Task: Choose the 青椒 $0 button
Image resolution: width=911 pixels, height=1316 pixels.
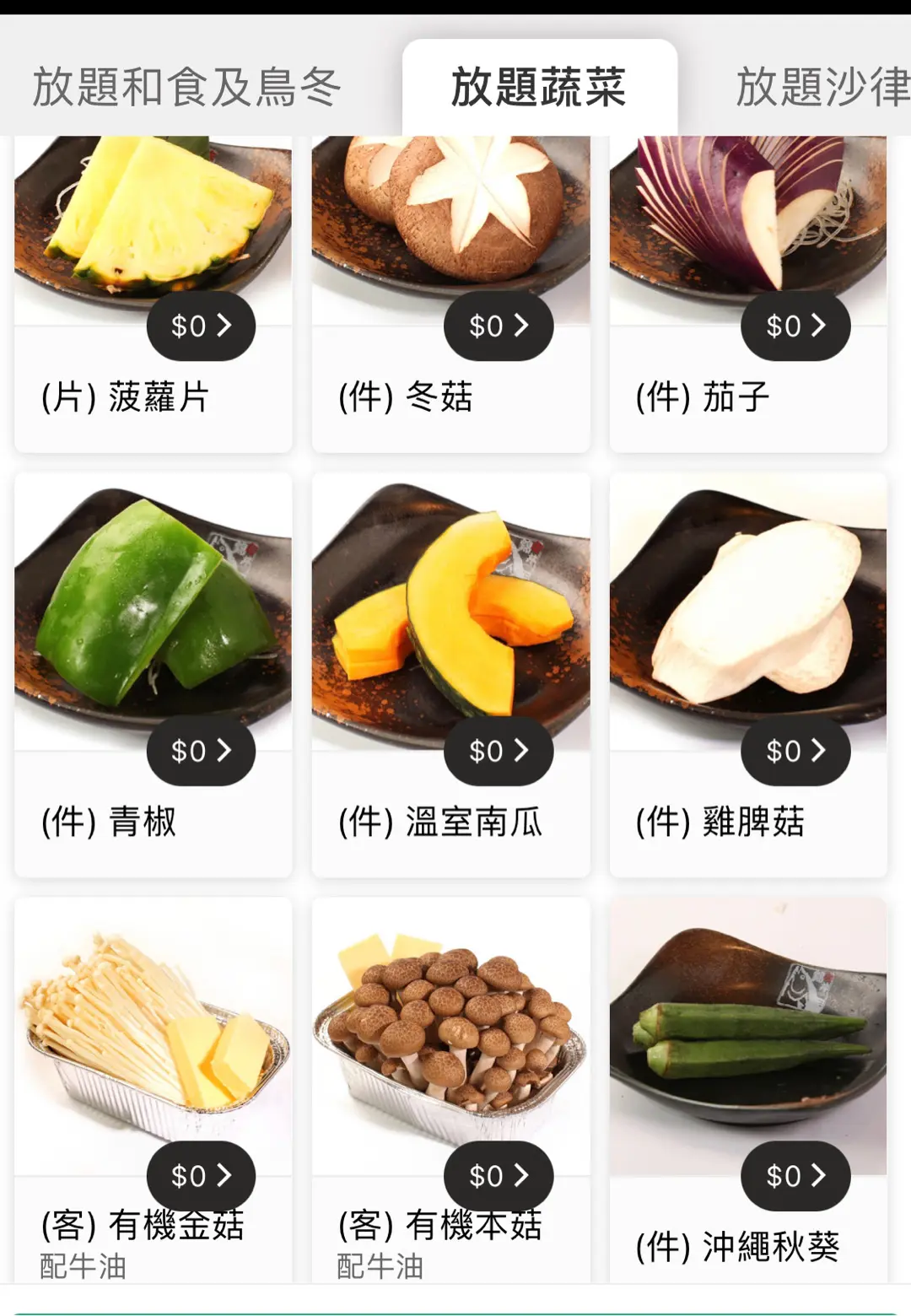Action: [x=201, y=751]
